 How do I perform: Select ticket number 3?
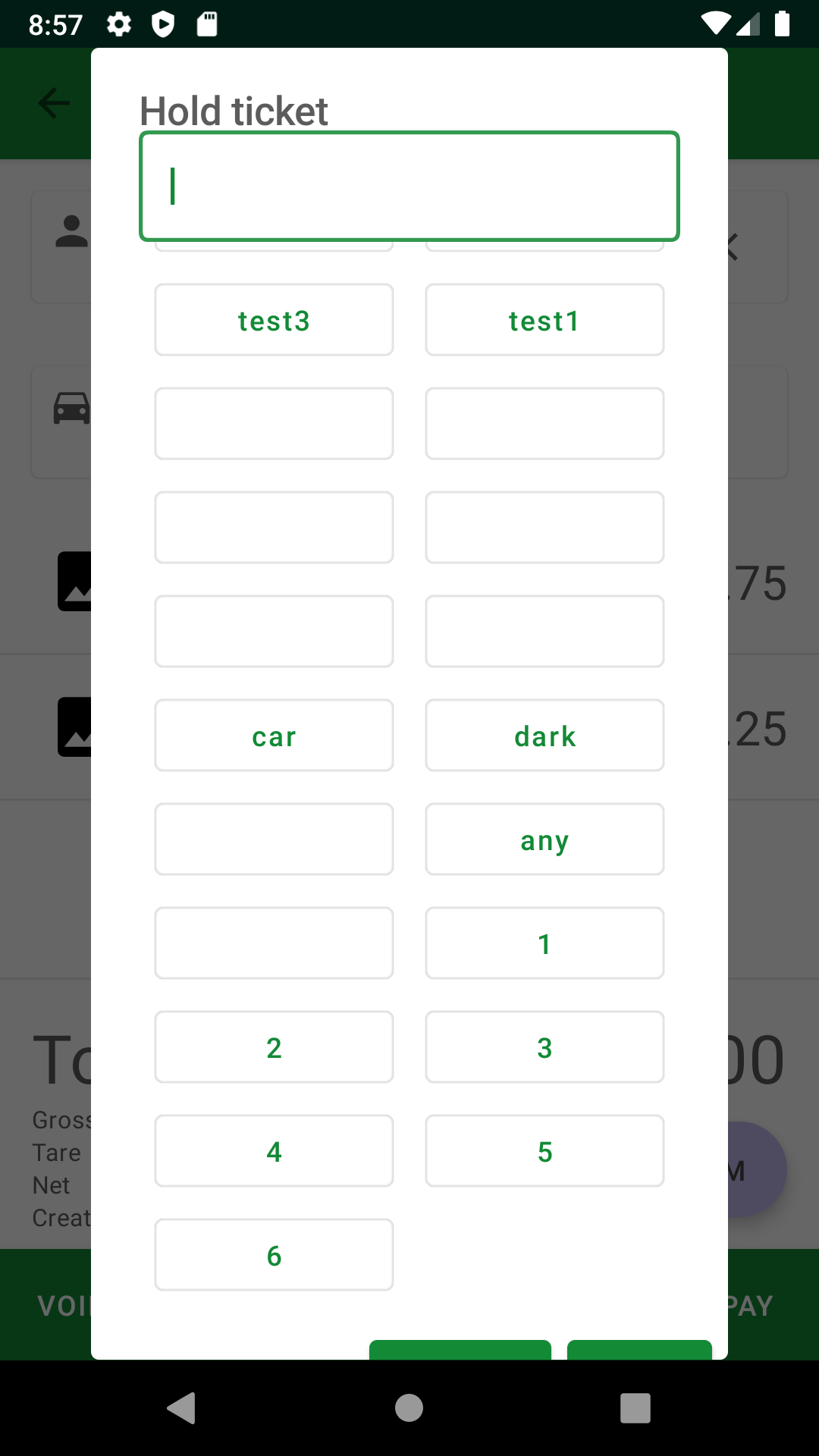[544, 1047]
